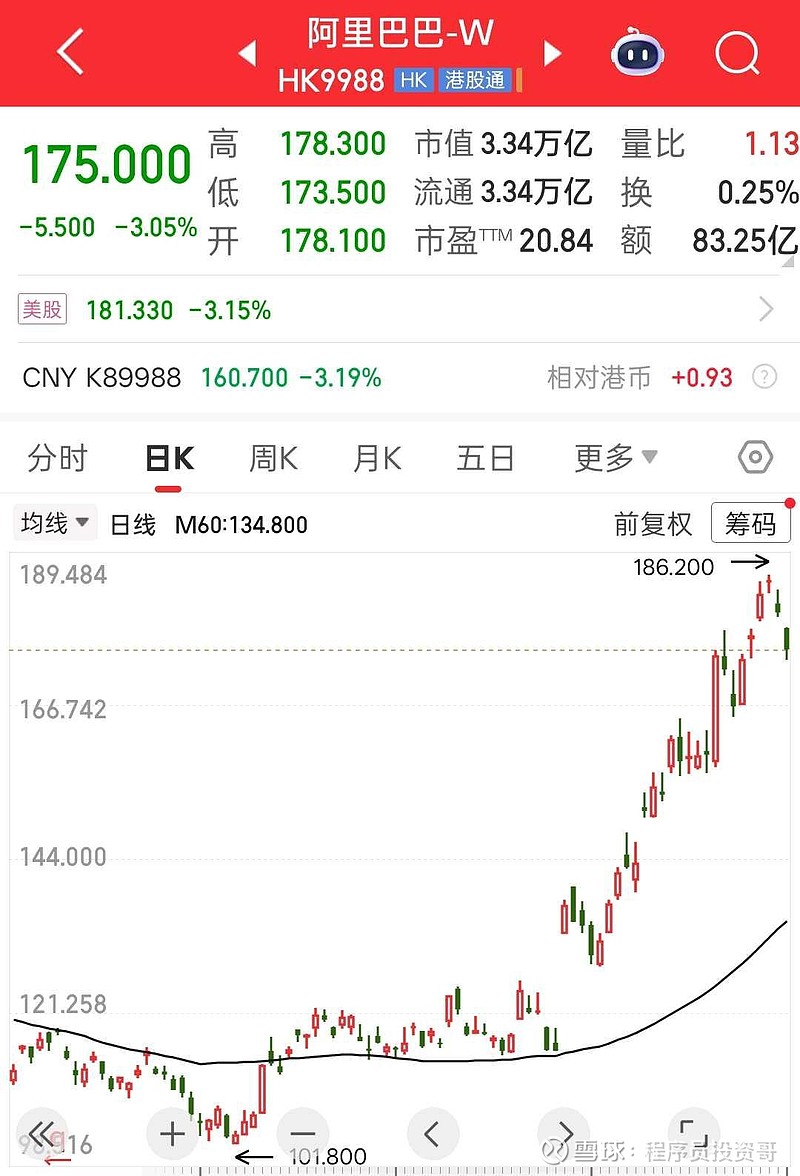Enable the 筹码 chip distribution overlay
The image size is (800, 1176).
pos(750,524)
